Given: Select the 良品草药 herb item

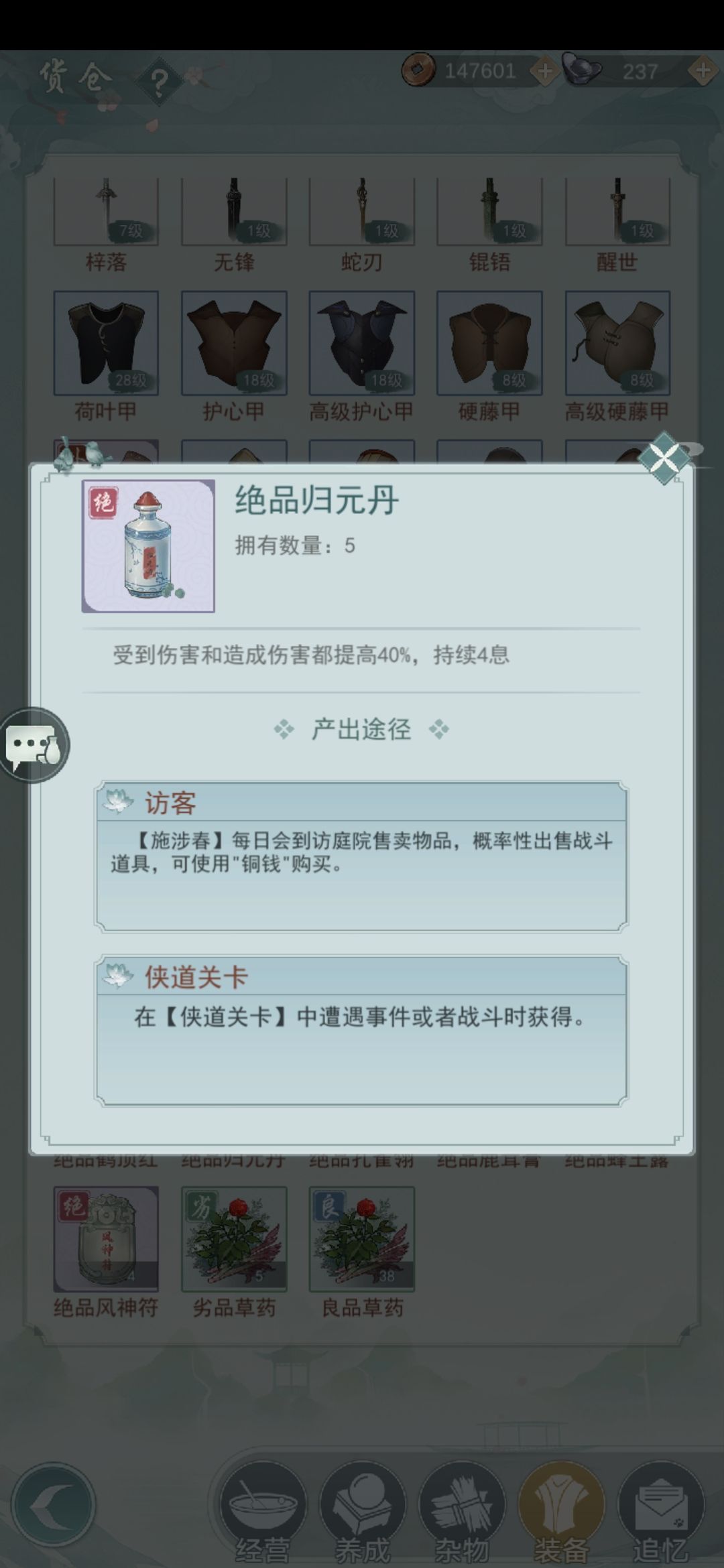Looking at the screenshot, I should 362,1238.
